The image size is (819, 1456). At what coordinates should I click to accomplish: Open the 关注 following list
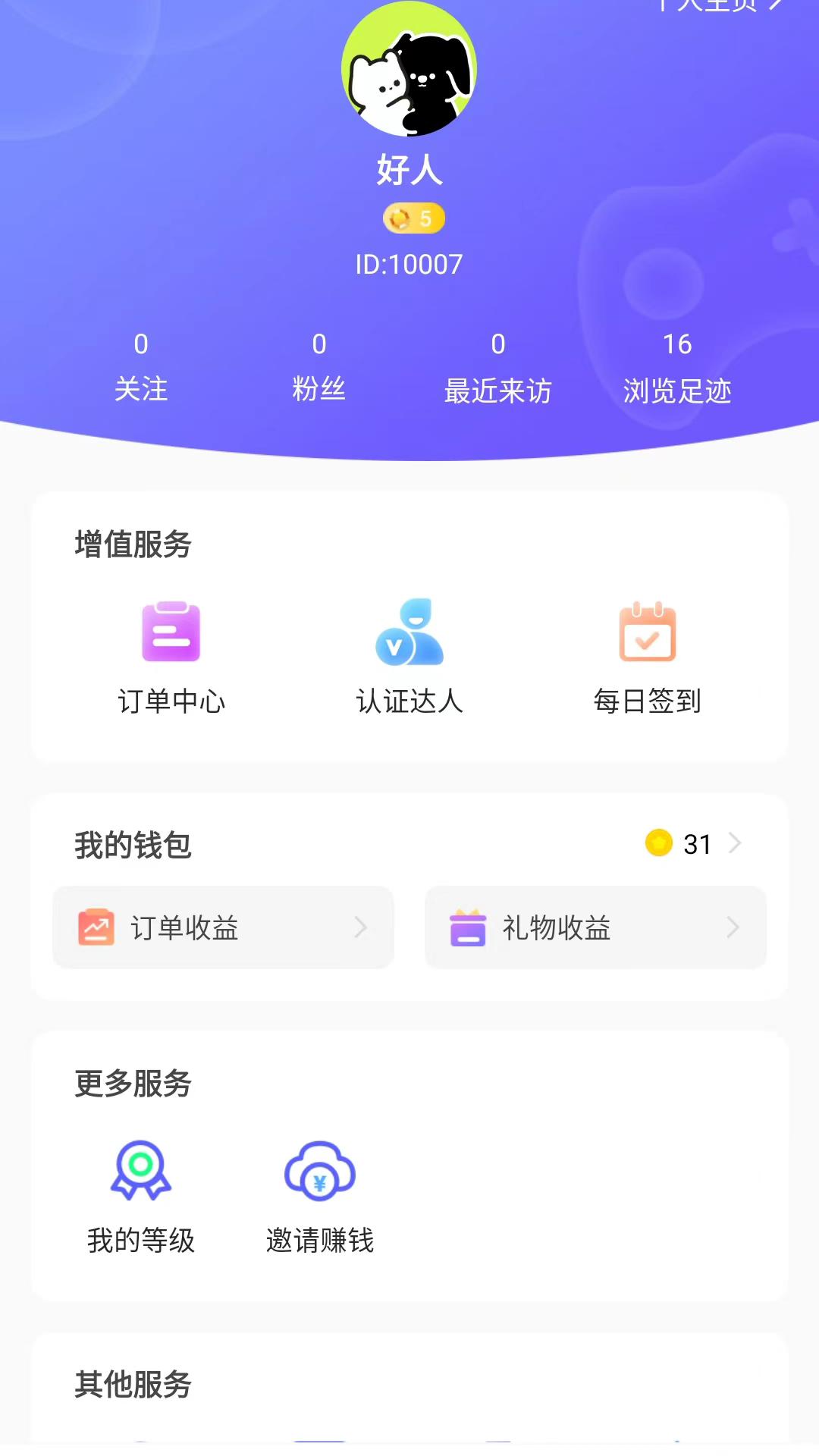tap(141, 367)
